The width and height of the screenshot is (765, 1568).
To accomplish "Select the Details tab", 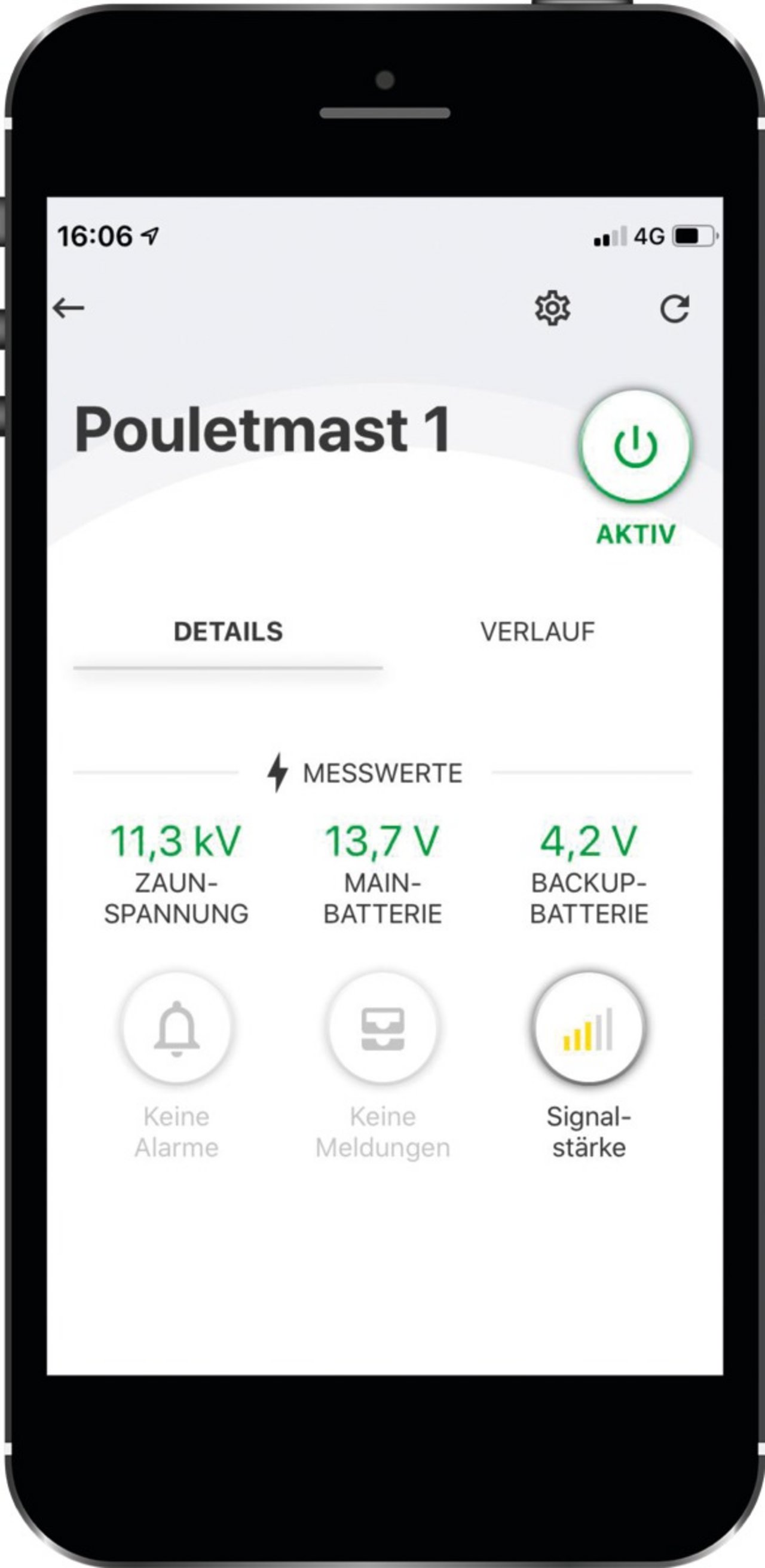I will [228, 632].
